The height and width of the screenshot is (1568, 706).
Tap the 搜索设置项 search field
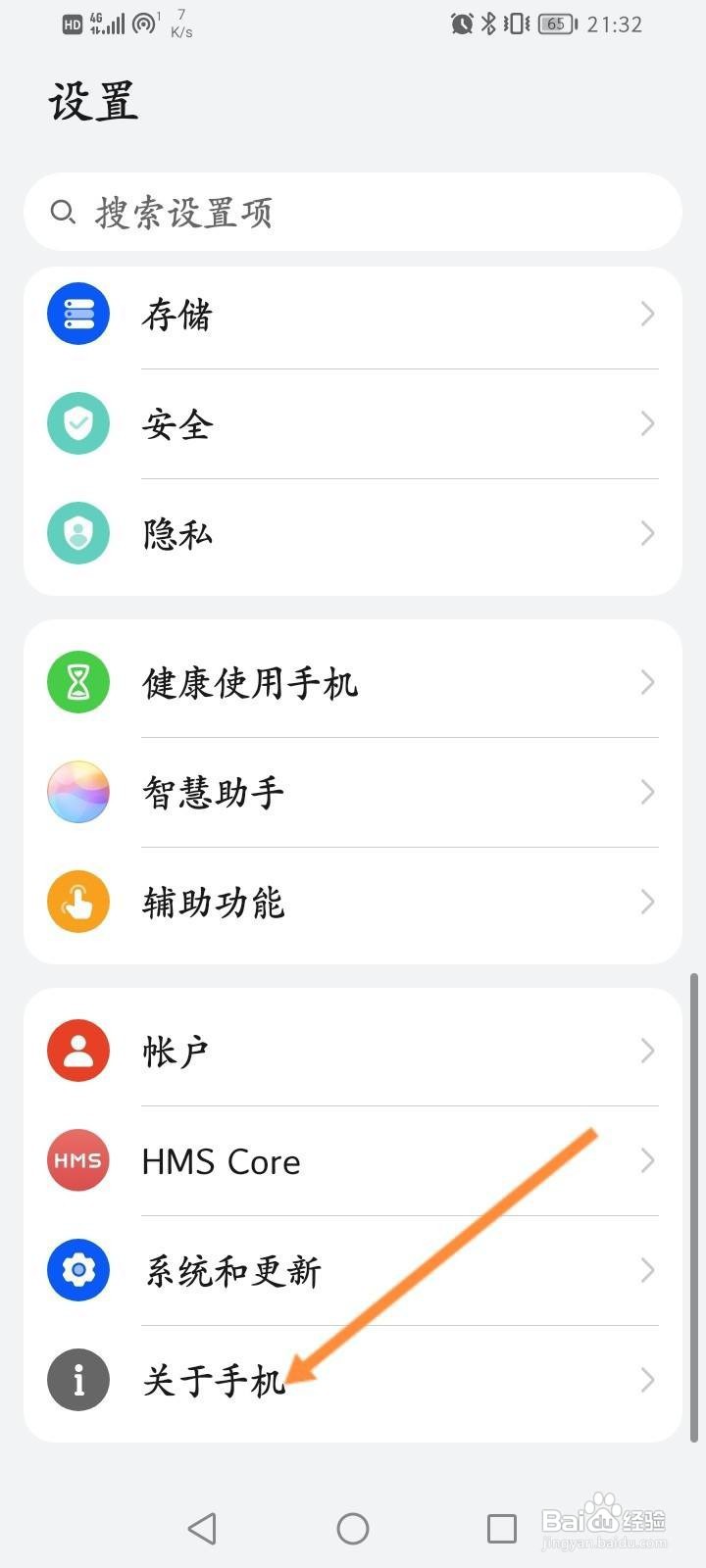(x=353, y=212)
